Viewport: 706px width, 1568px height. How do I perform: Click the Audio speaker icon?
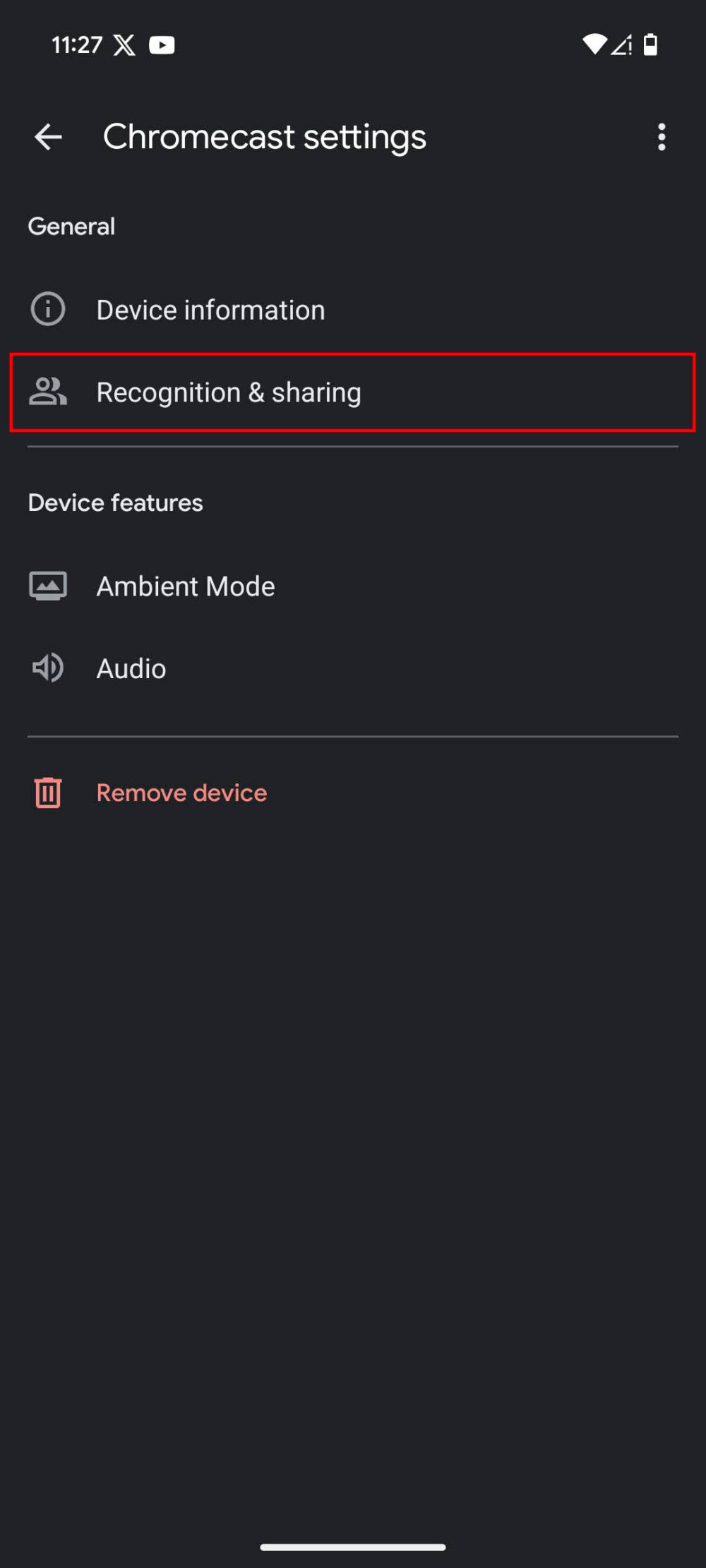[x=47, y=668]
